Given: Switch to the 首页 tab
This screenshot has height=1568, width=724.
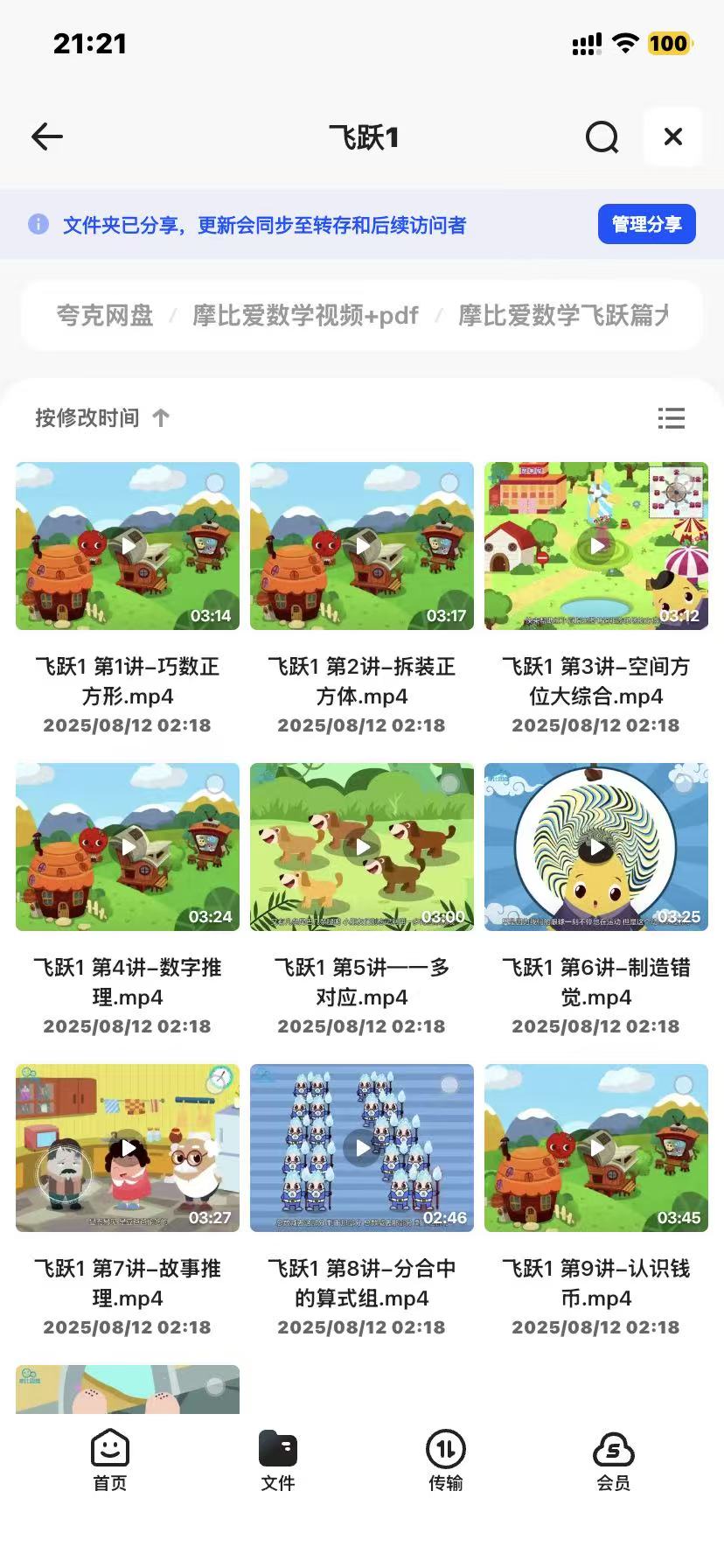Looking at the screenshot, I should tap(110, 1459).
